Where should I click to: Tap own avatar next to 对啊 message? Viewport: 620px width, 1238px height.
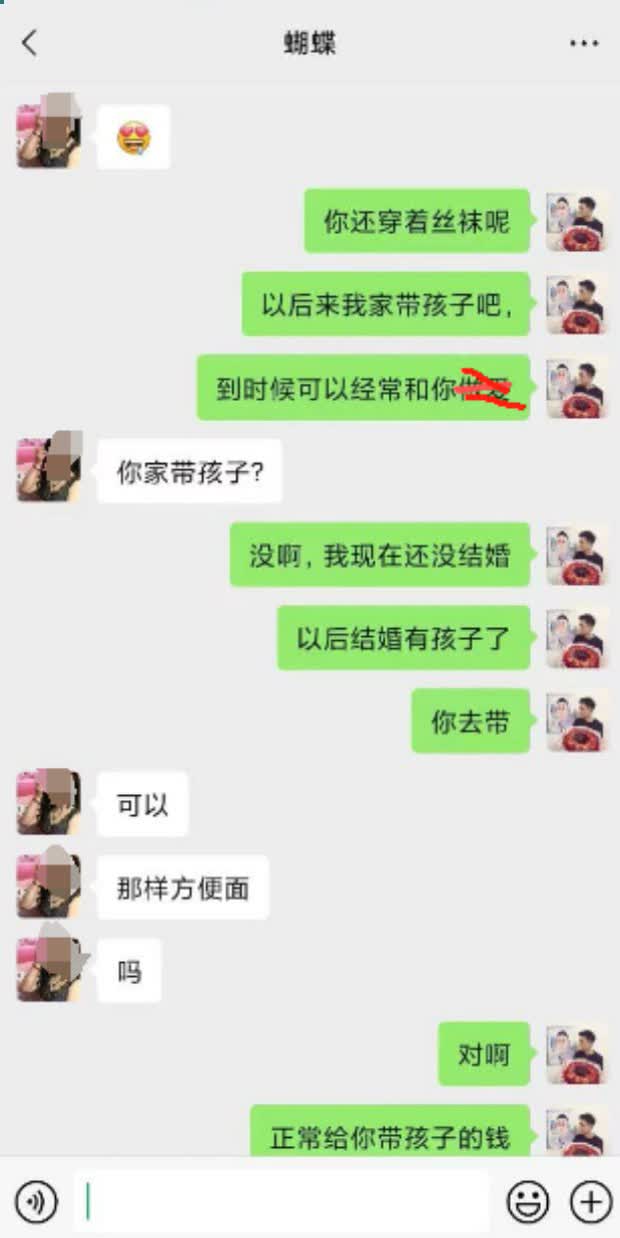pyautogui.click(x=576, y=1054)
